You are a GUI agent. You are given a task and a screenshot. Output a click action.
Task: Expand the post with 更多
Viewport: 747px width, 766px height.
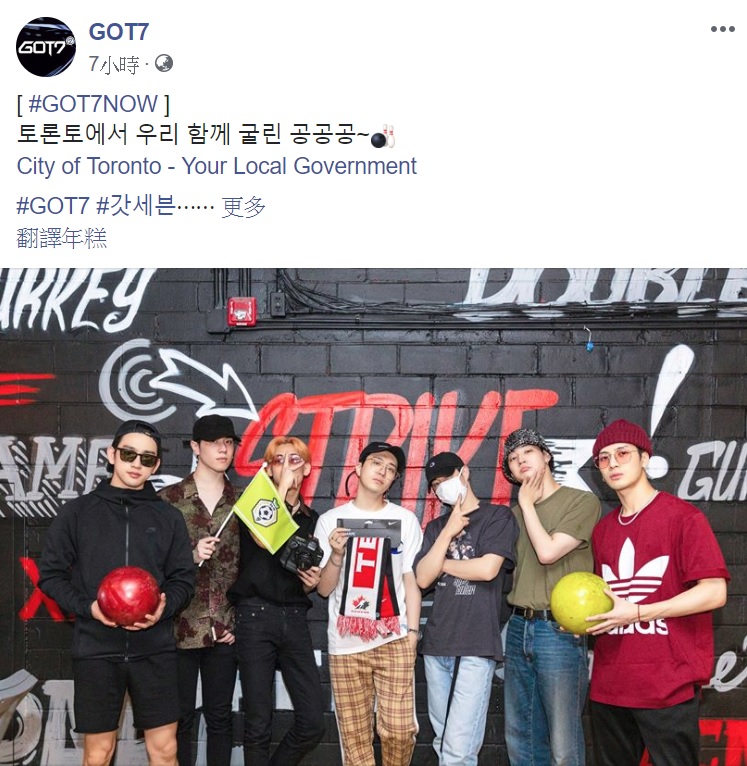244,207
